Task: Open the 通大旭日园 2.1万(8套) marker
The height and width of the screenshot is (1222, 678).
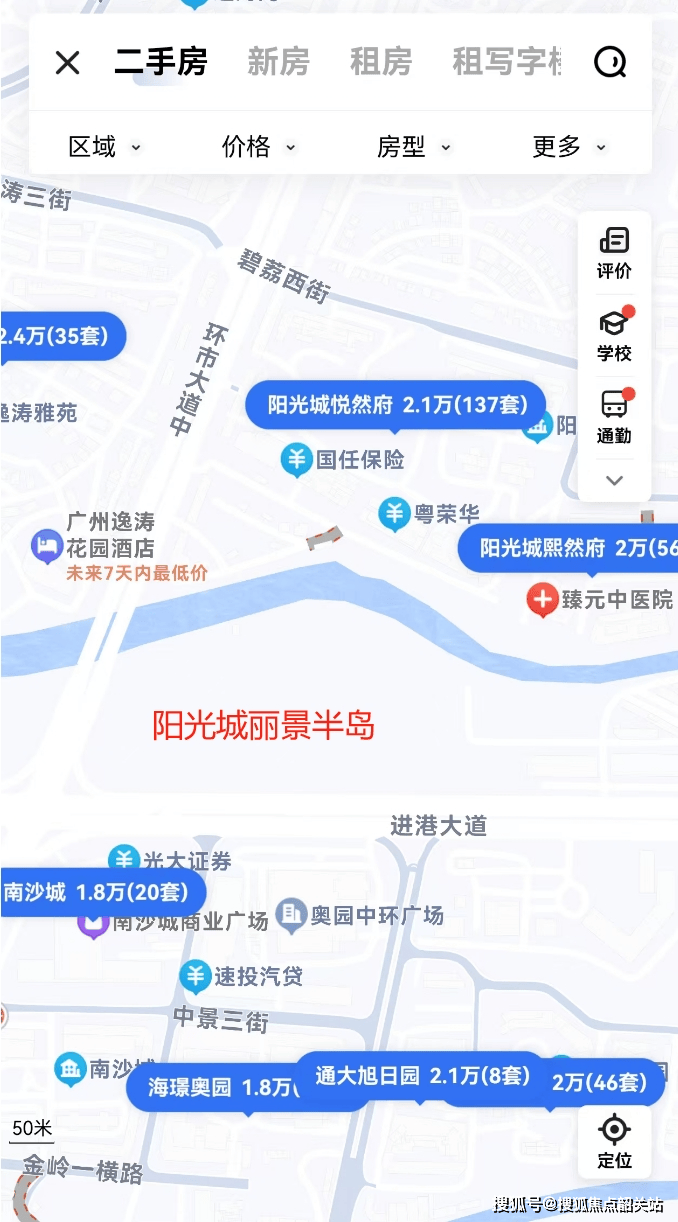Action: (422, 1076)
